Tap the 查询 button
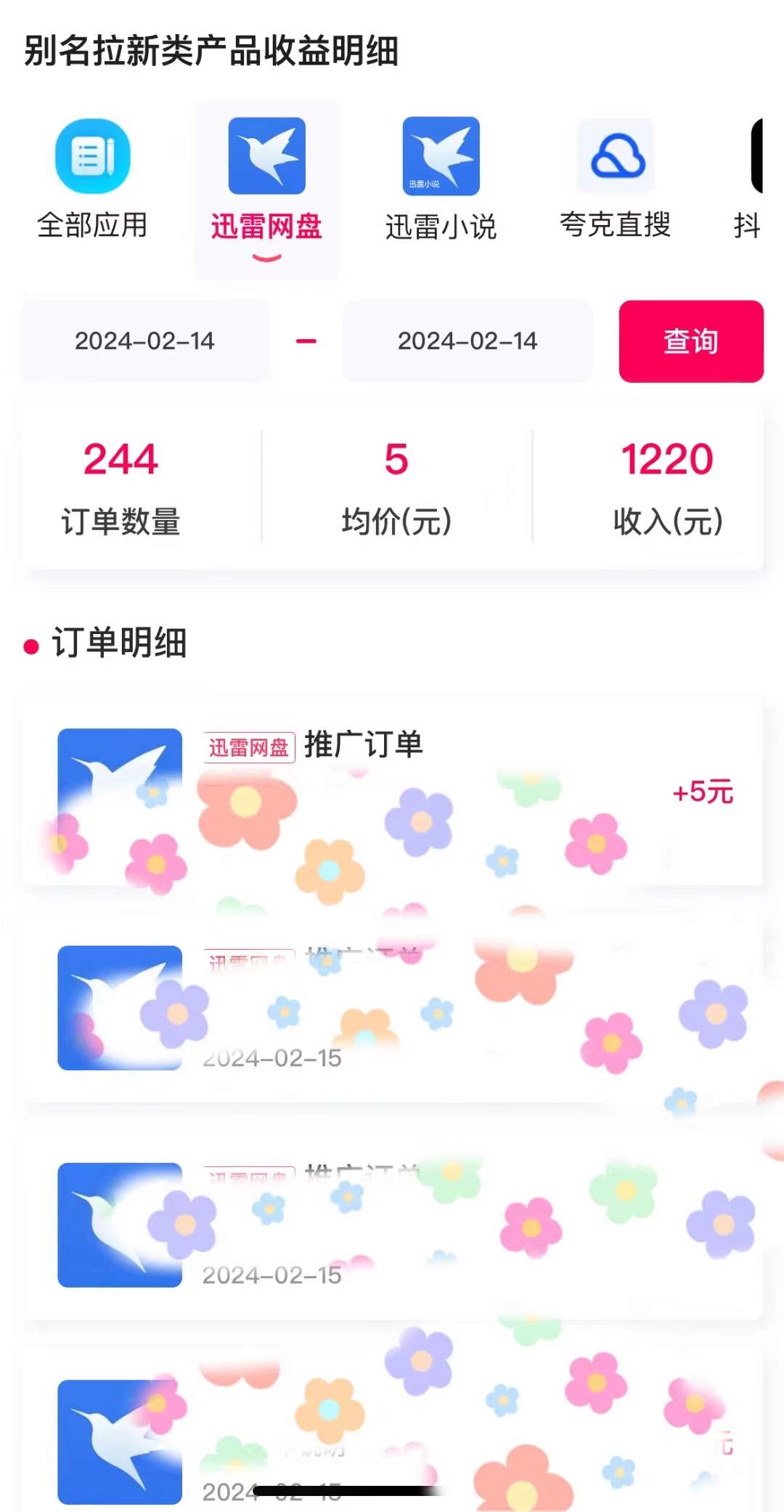The image size is (784, 1512). (x=690, y=341)
